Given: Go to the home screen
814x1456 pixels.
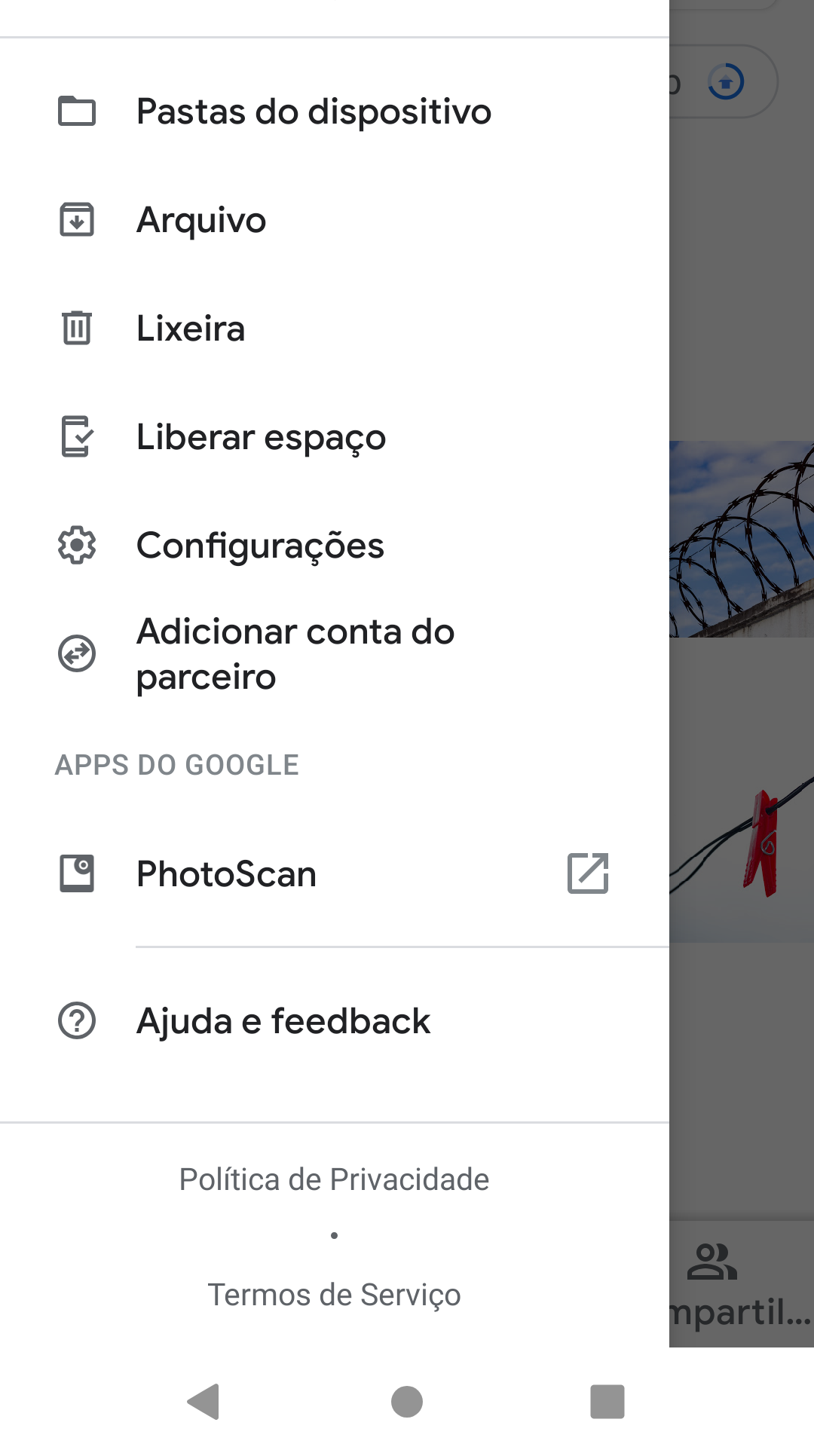Looking at the screenshot, I should (x=407, y=1402).
